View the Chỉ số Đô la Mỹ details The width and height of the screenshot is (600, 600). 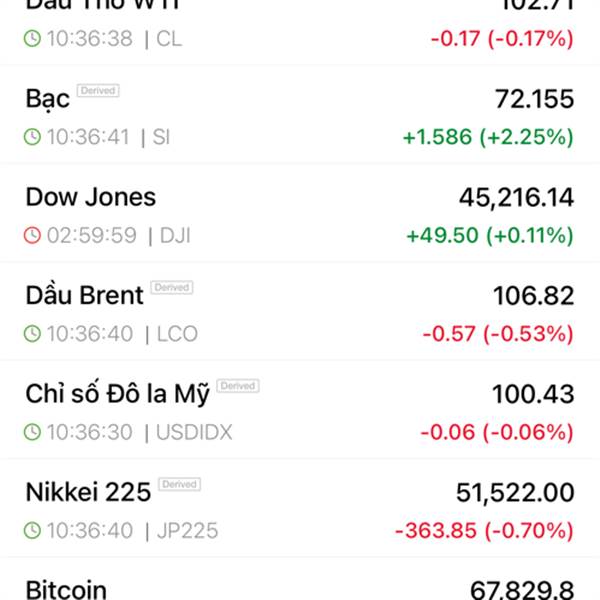coord(300,410)
